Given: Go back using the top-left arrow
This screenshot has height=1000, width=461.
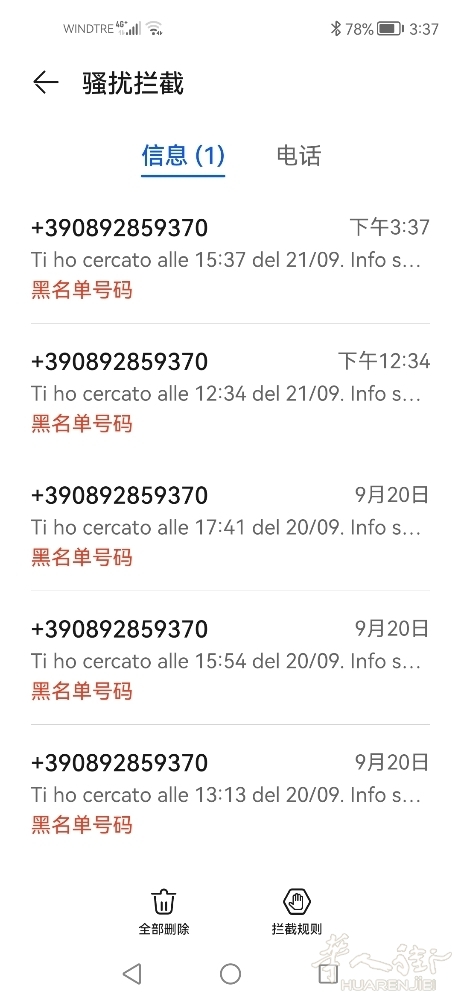Looking at the screenshot, I should pos(45,83).
